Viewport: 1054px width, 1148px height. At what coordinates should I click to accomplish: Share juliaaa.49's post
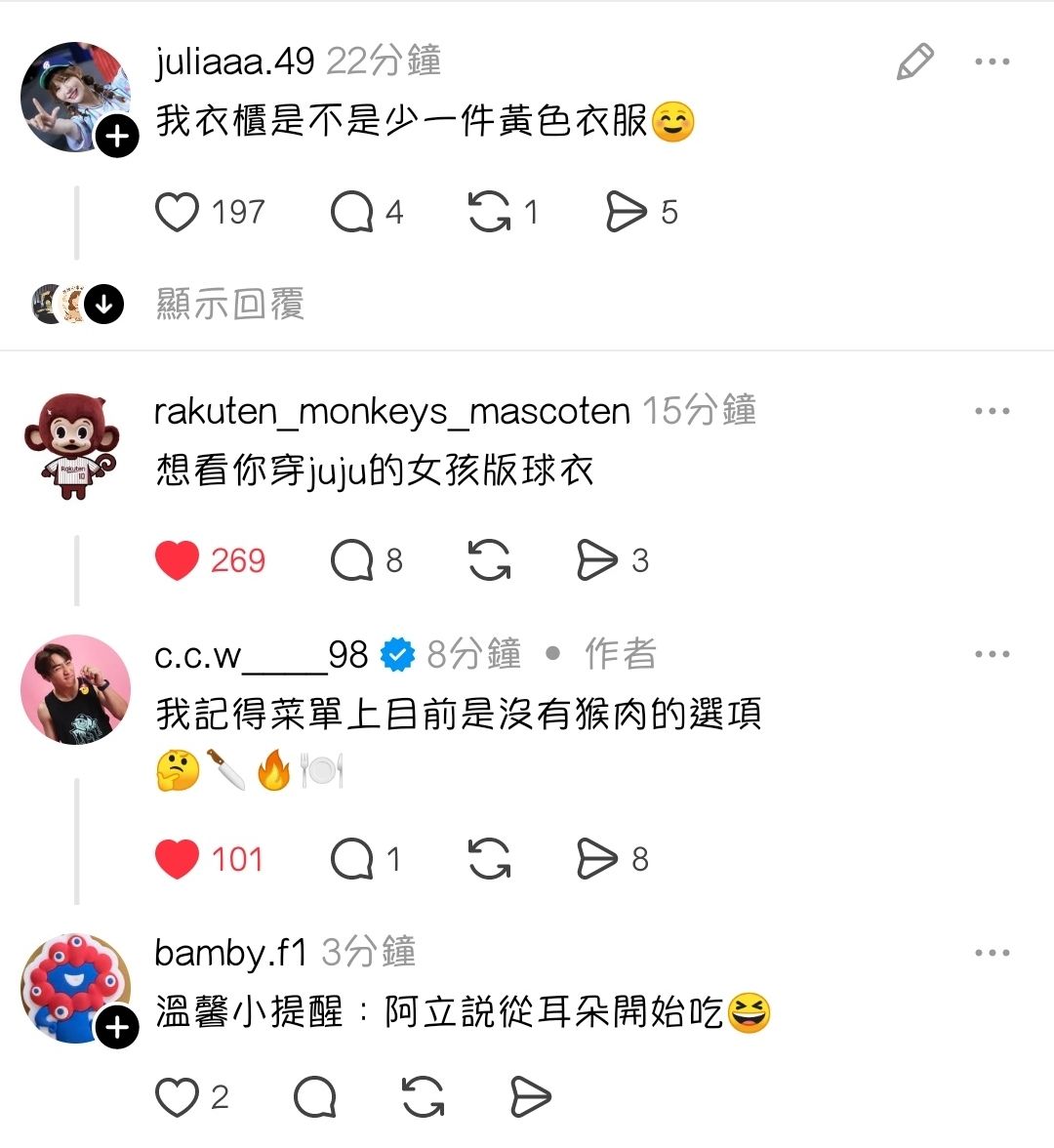point(626,212)
